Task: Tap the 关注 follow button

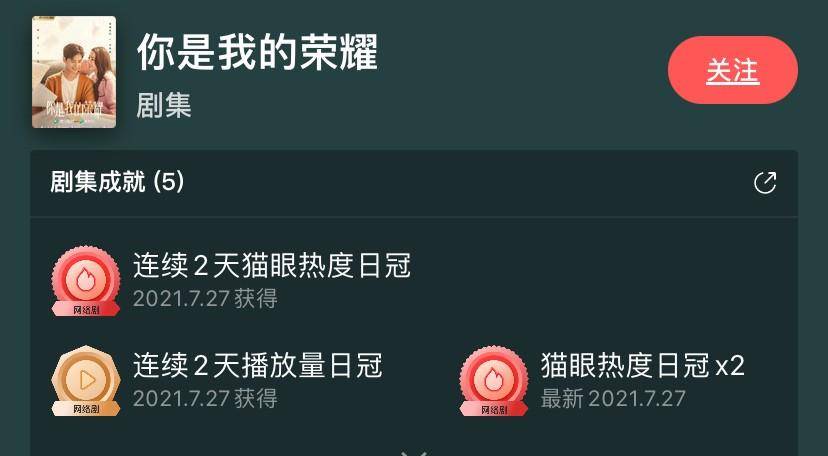Action: pos(732,70)
